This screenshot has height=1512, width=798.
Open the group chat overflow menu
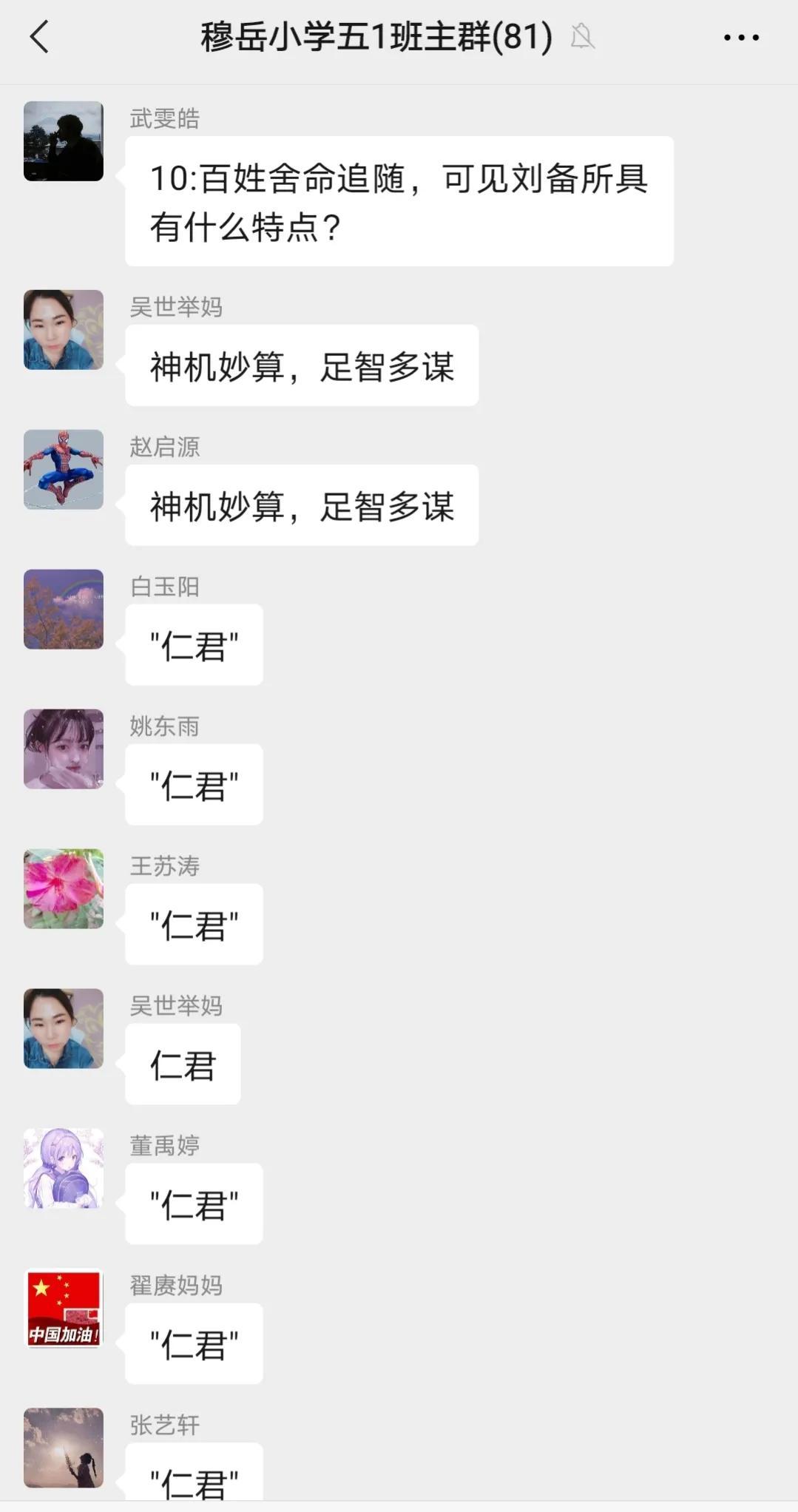[x=741, y=37]
